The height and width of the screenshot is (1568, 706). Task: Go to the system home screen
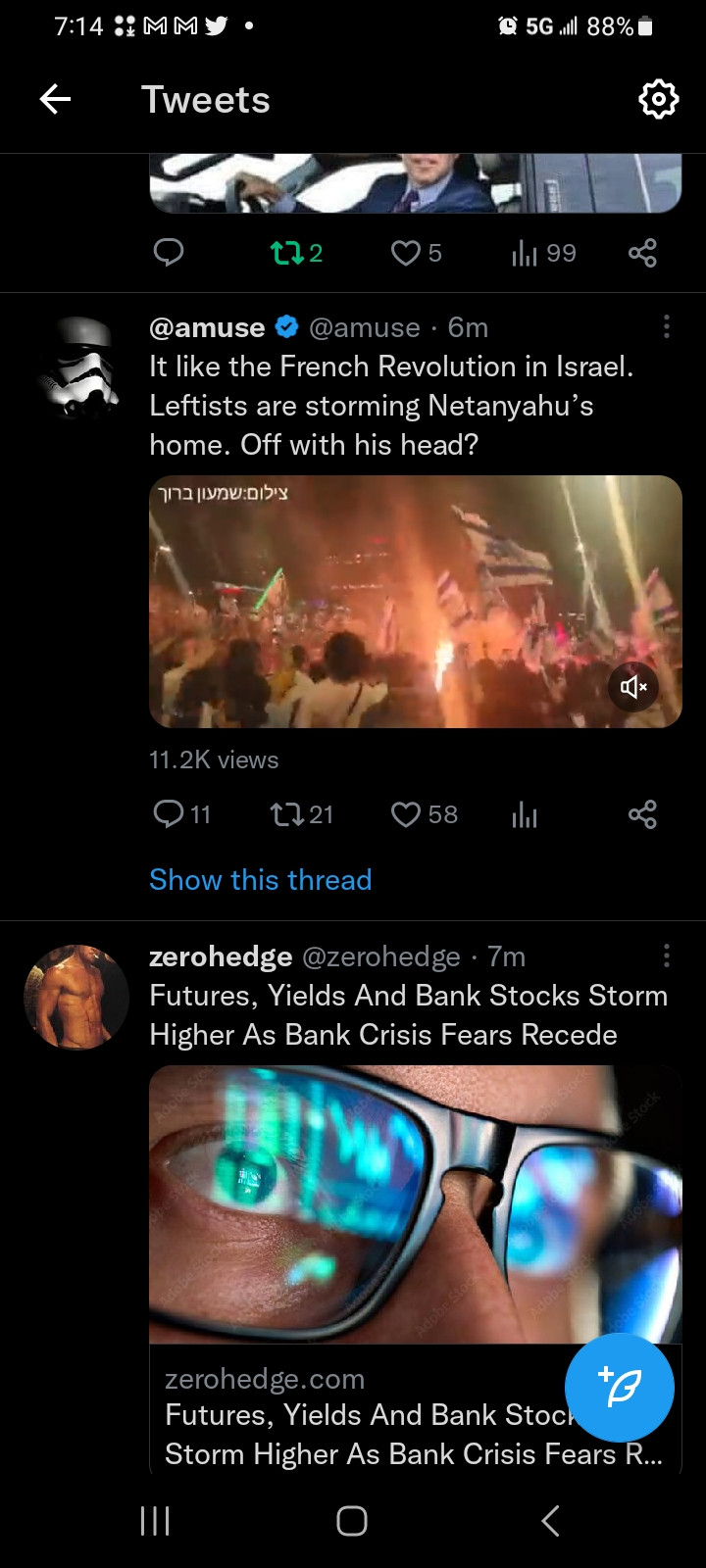tap(352, 1520)
